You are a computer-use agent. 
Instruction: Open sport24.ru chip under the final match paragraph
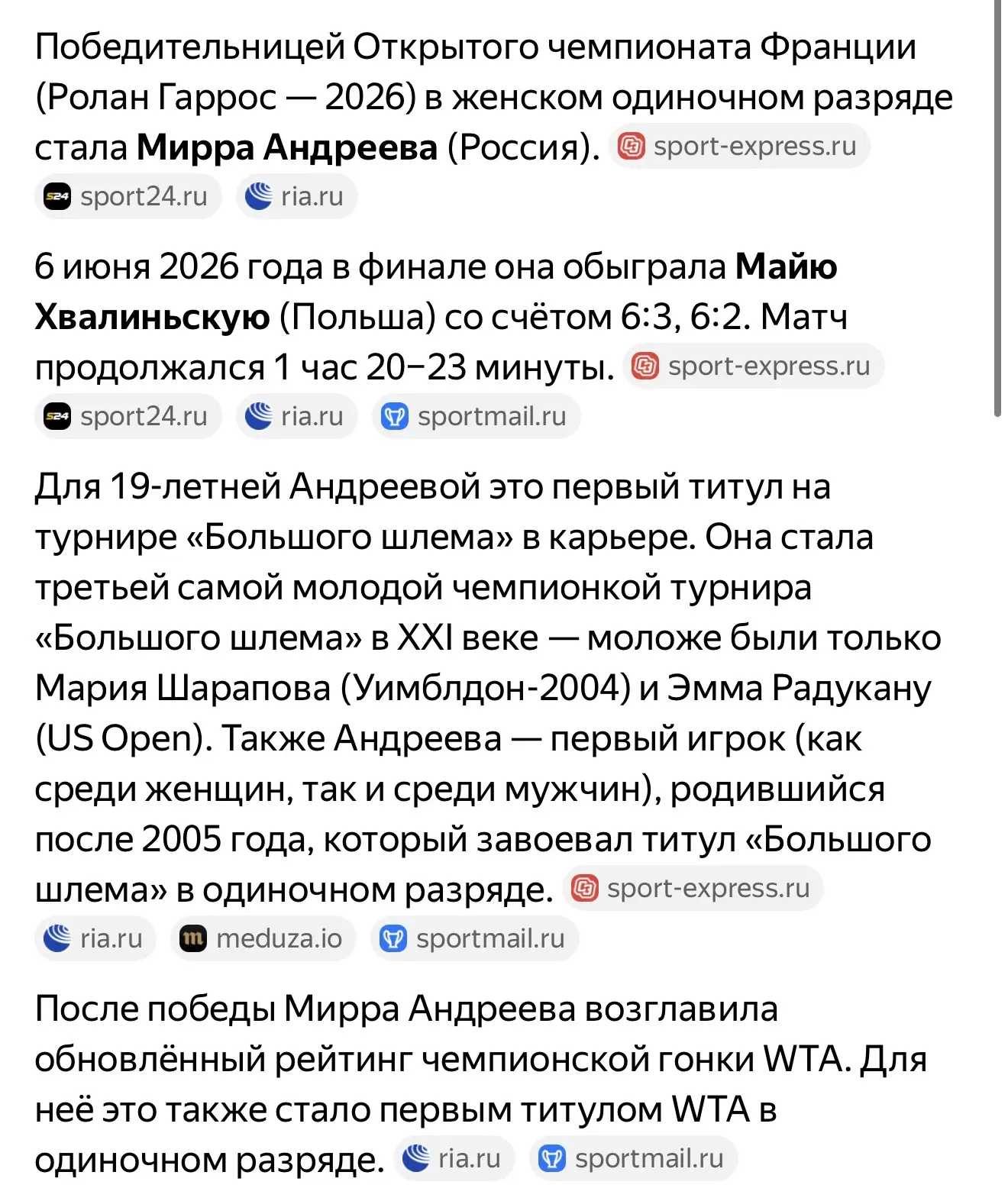[x=128, y=416]
